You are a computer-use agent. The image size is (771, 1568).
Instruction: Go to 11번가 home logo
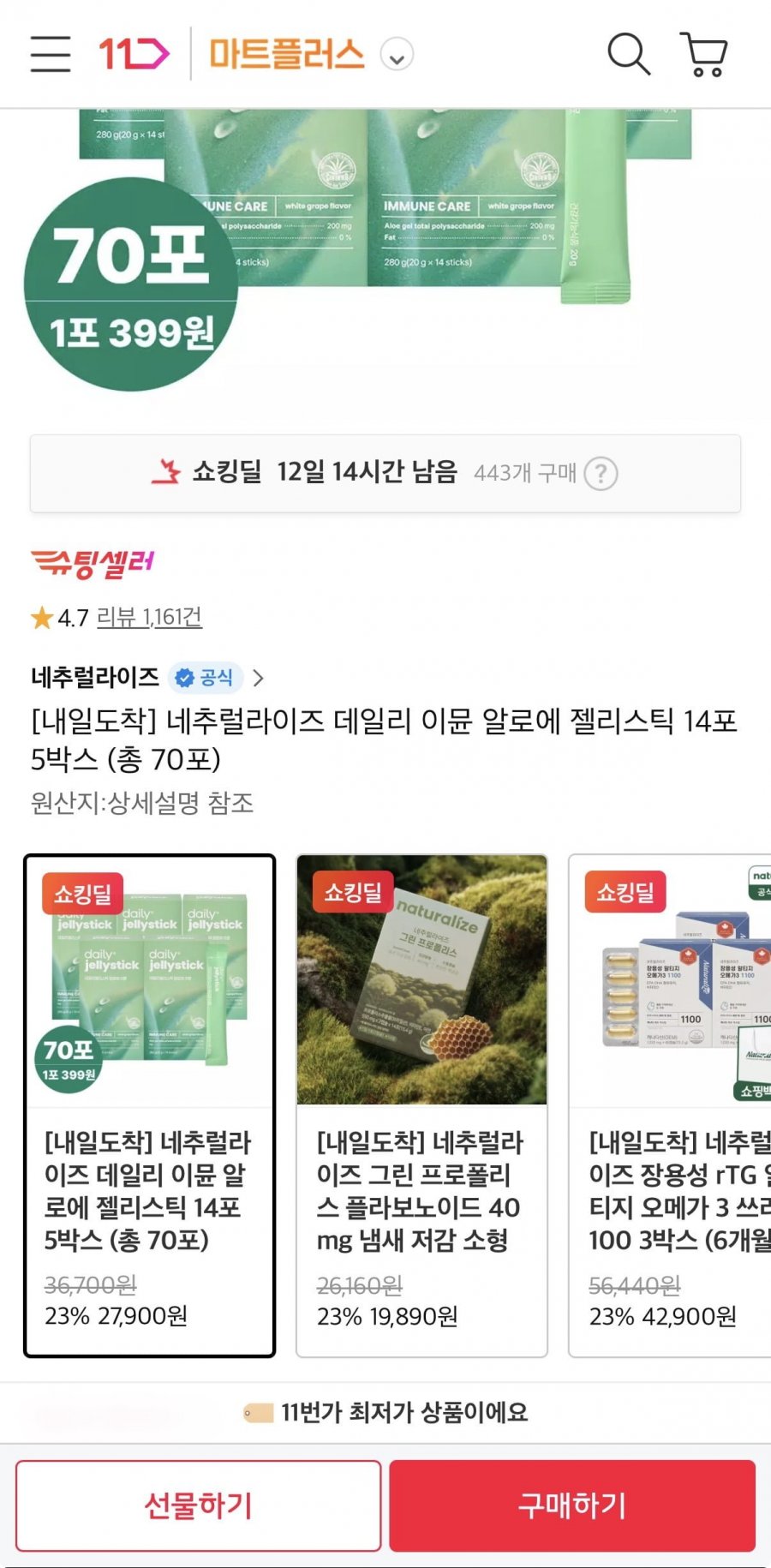point(134,54)
